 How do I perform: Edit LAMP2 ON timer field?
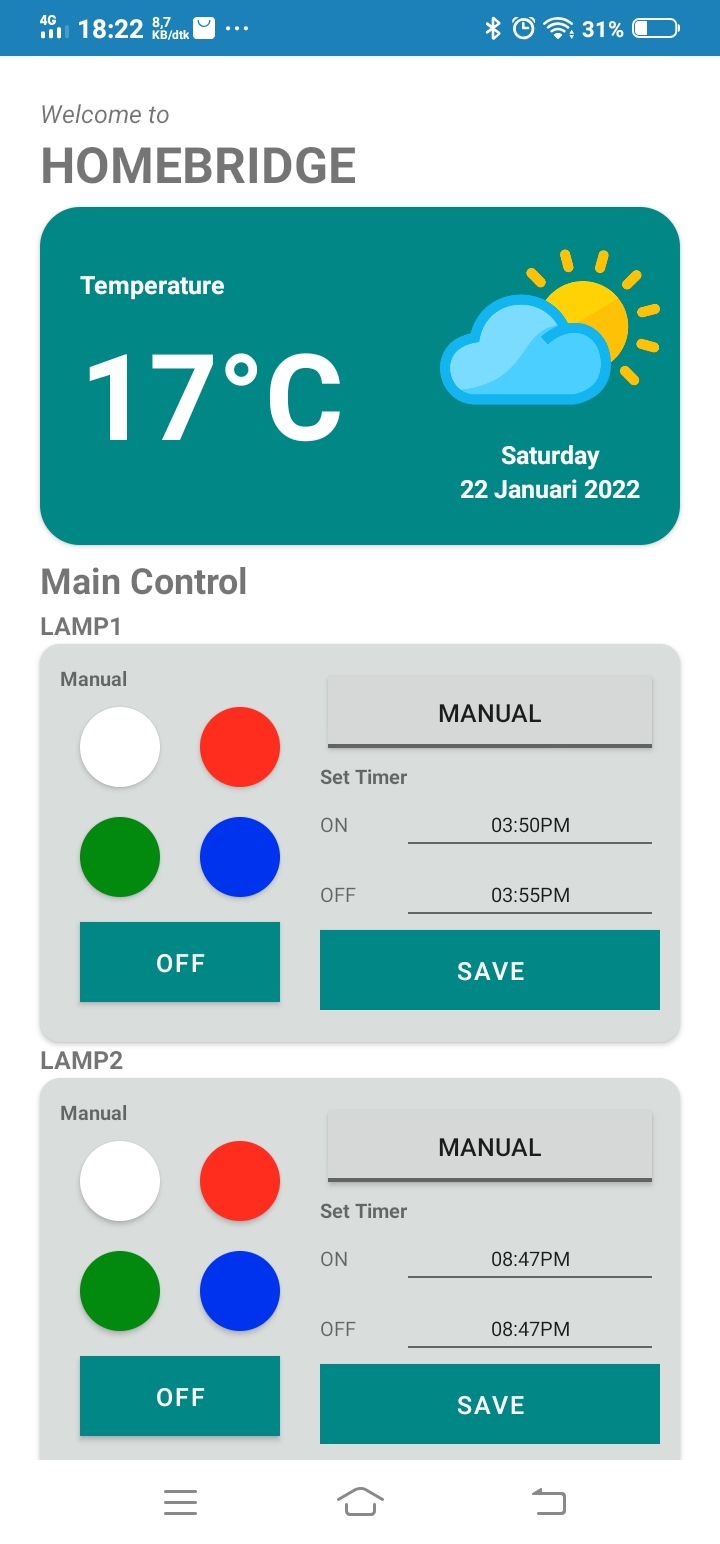point(530,1260)
